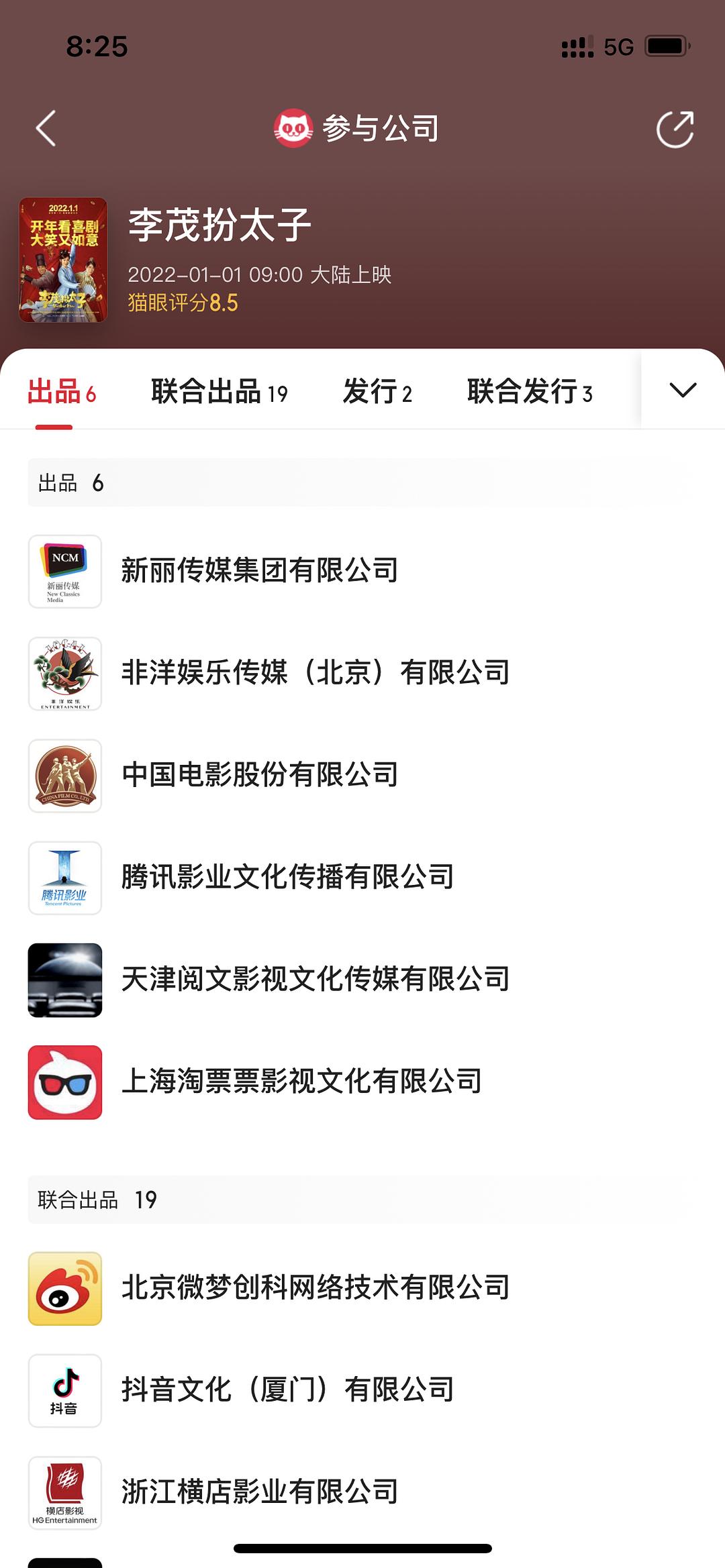The image size is (725, 1568).
Task: Select the 出品 tab
Action: point(62,392)
